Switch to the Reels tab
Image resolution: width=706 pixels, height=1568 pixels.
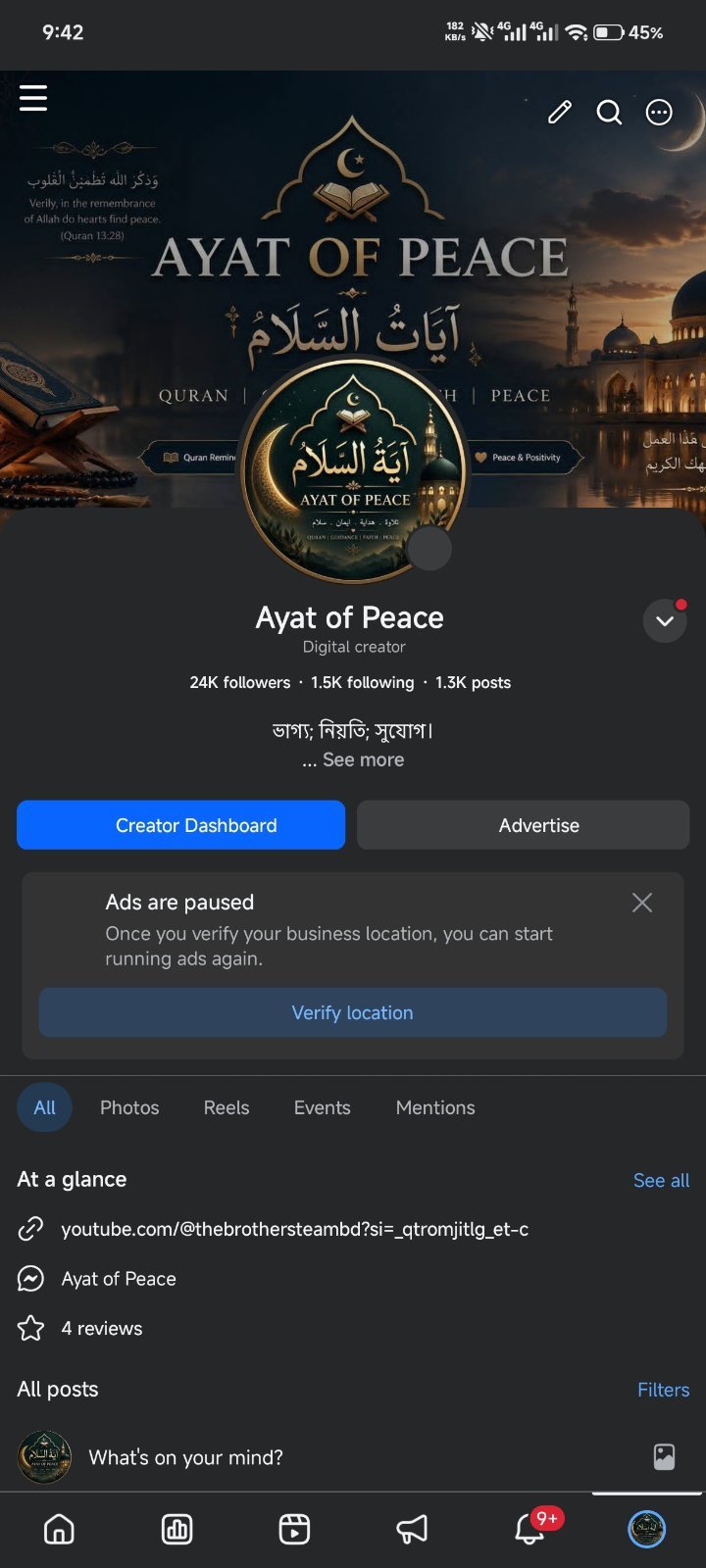[227, 1107]
